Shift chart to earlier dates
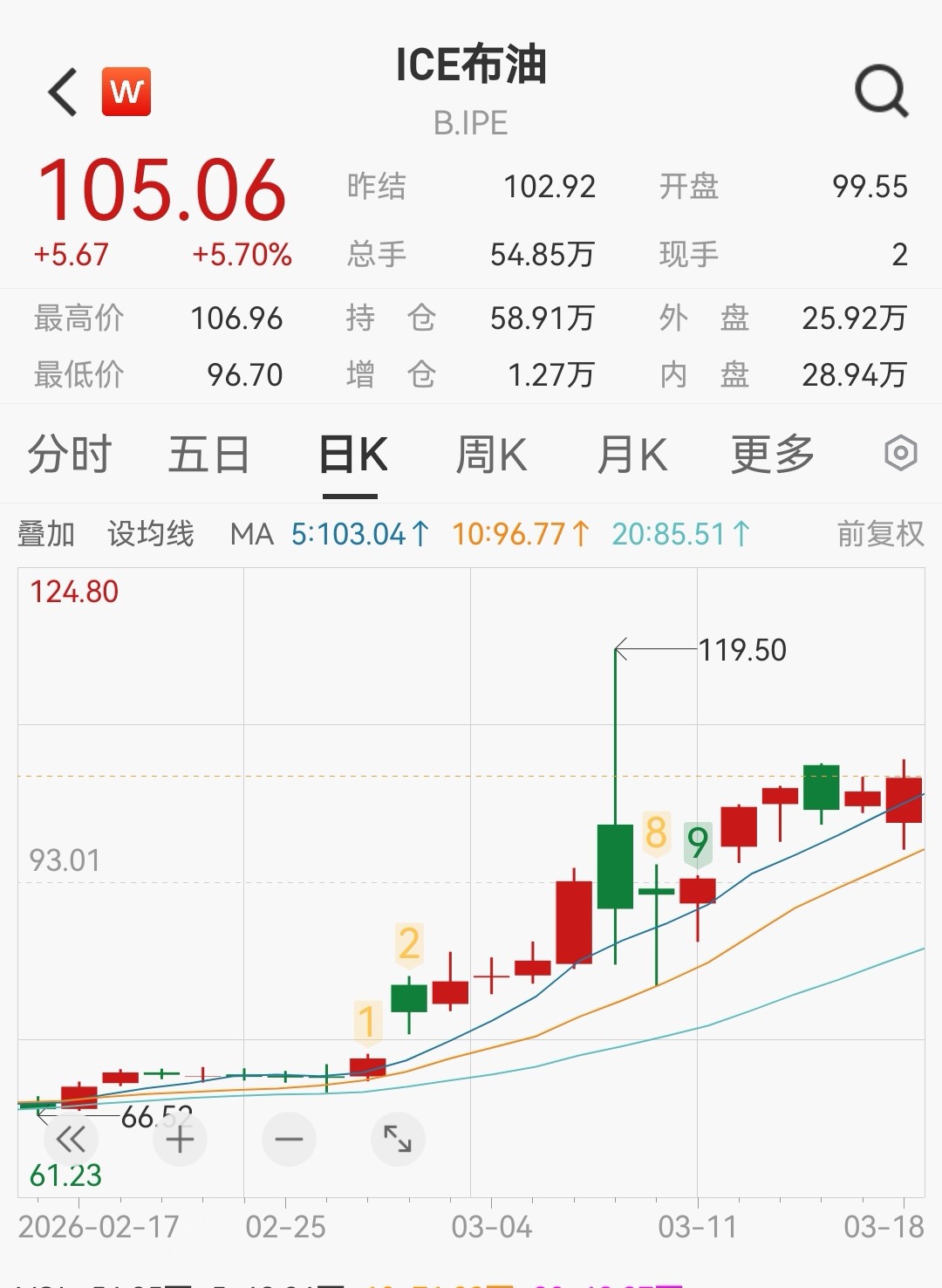The height and width of the screenshot is (1288, 942). point(70,1139)
